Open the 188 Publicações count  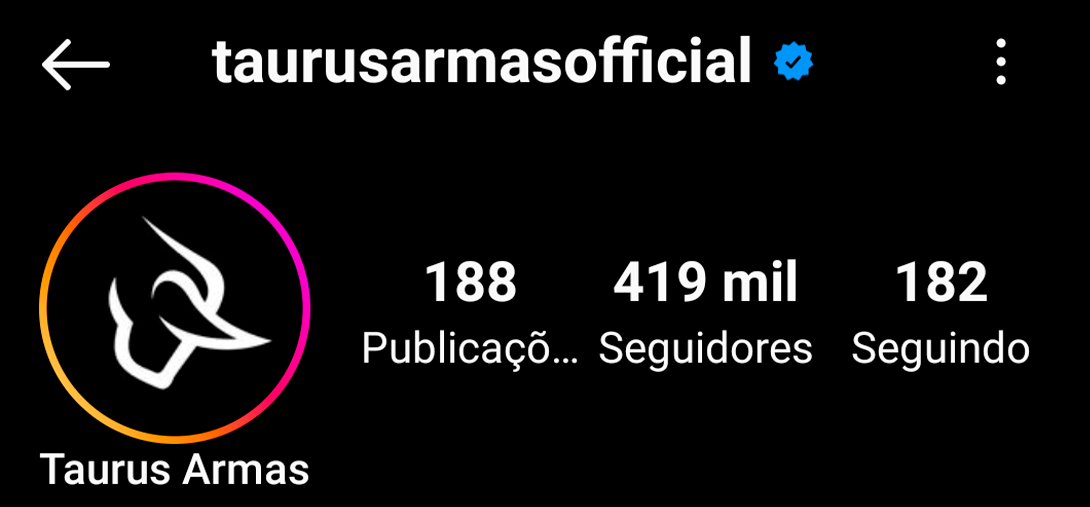coord(470,312)
